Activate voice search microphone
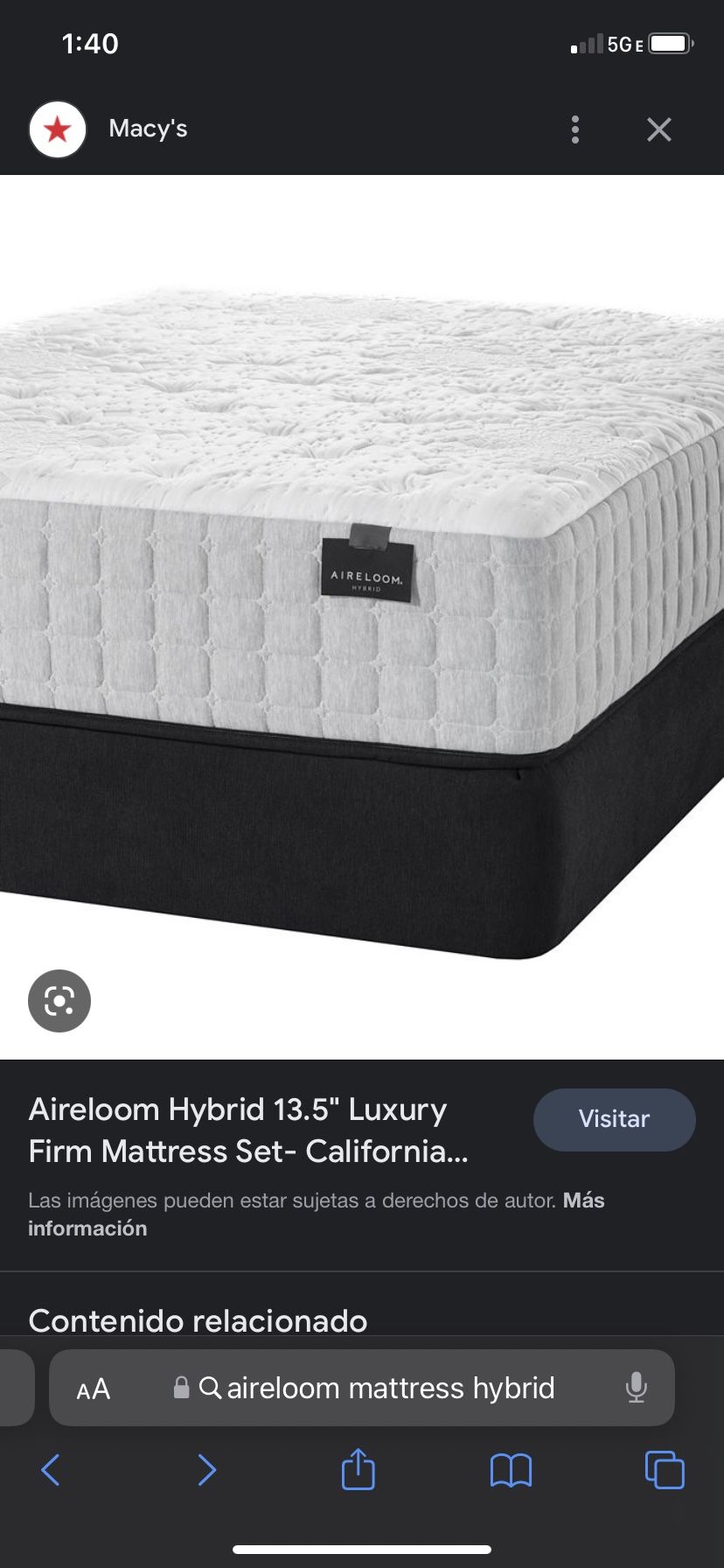This screenshot has height=1568, width=724. click(x=636, y=1388)
